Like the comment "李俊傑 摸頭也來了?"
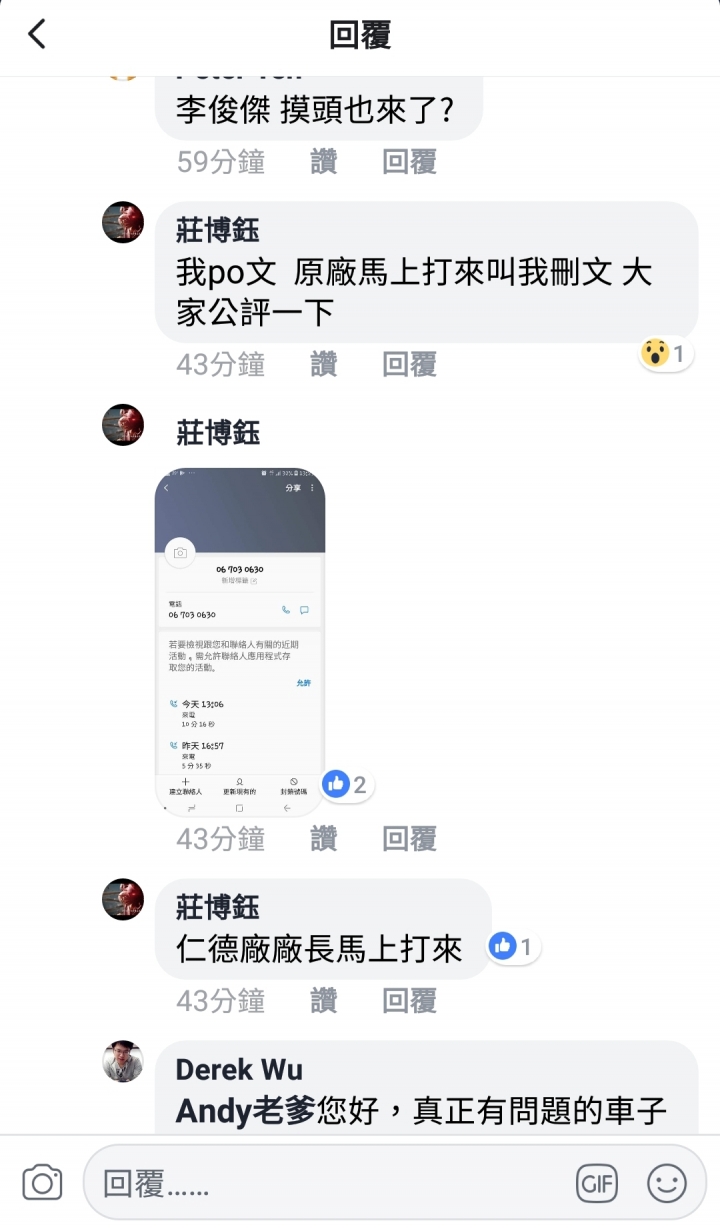This screenshot has width=720, height=1229. coord(323,162)
